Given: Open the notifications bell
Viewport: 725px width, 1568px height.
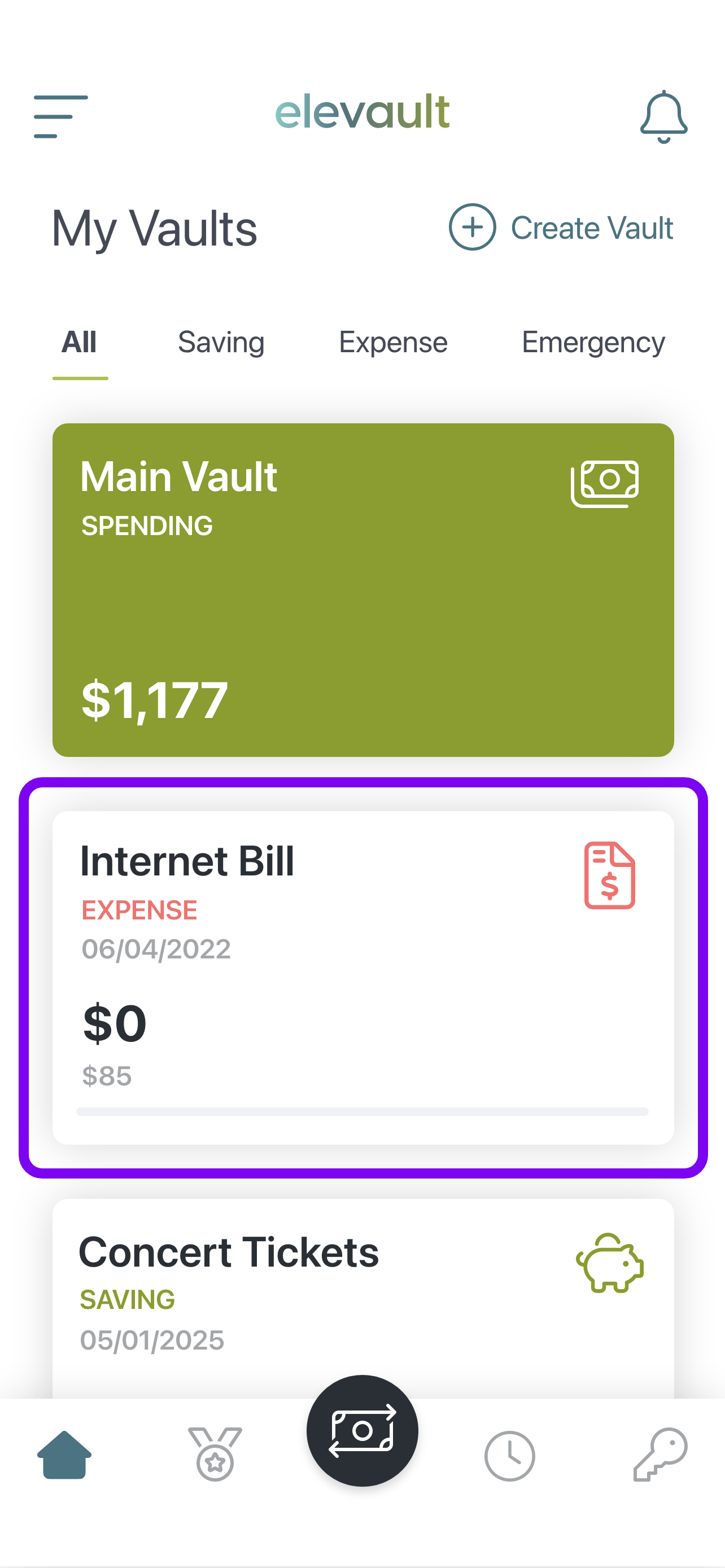Looking at the screenshot, I should 663,116.
